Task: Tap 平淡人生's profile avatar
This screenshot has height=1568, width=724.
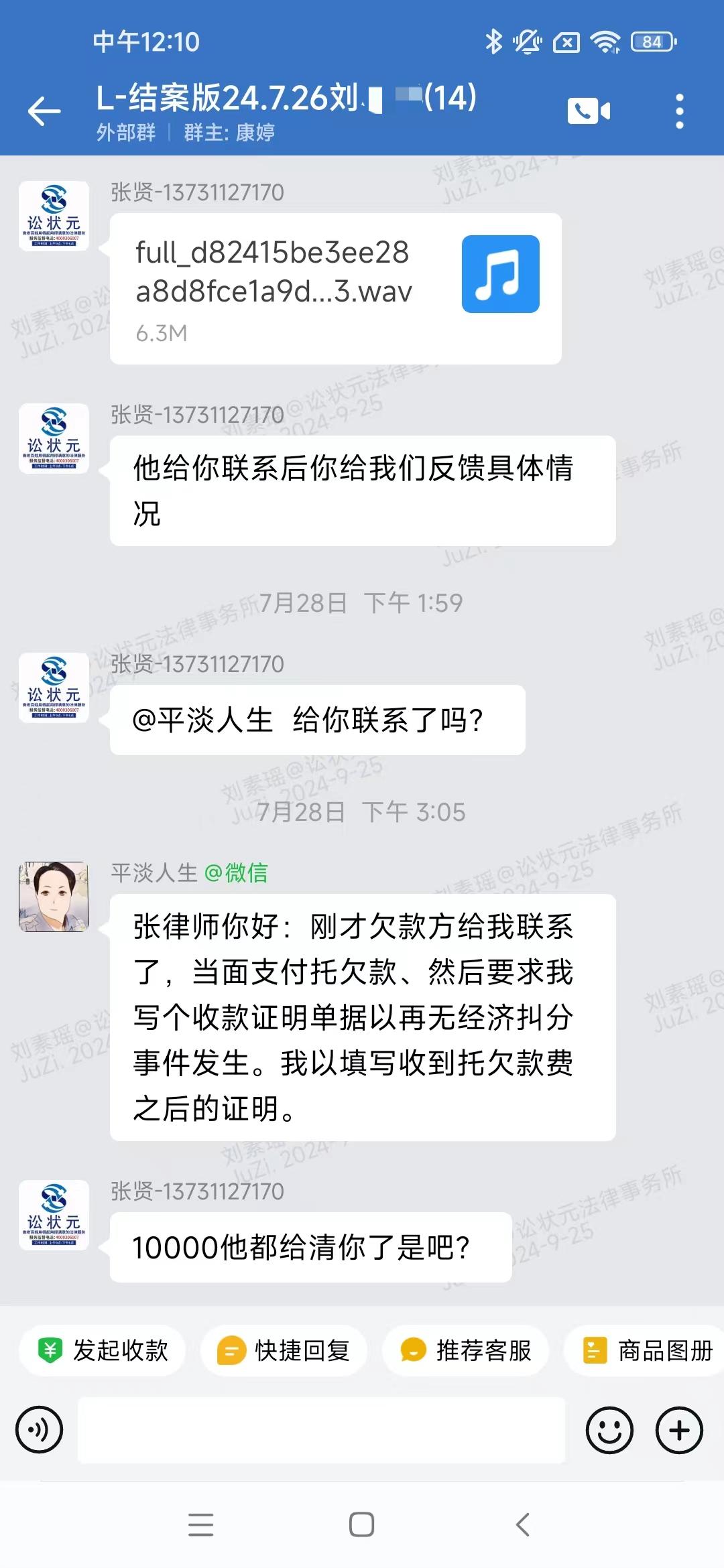Action: (x=54, y=897)
